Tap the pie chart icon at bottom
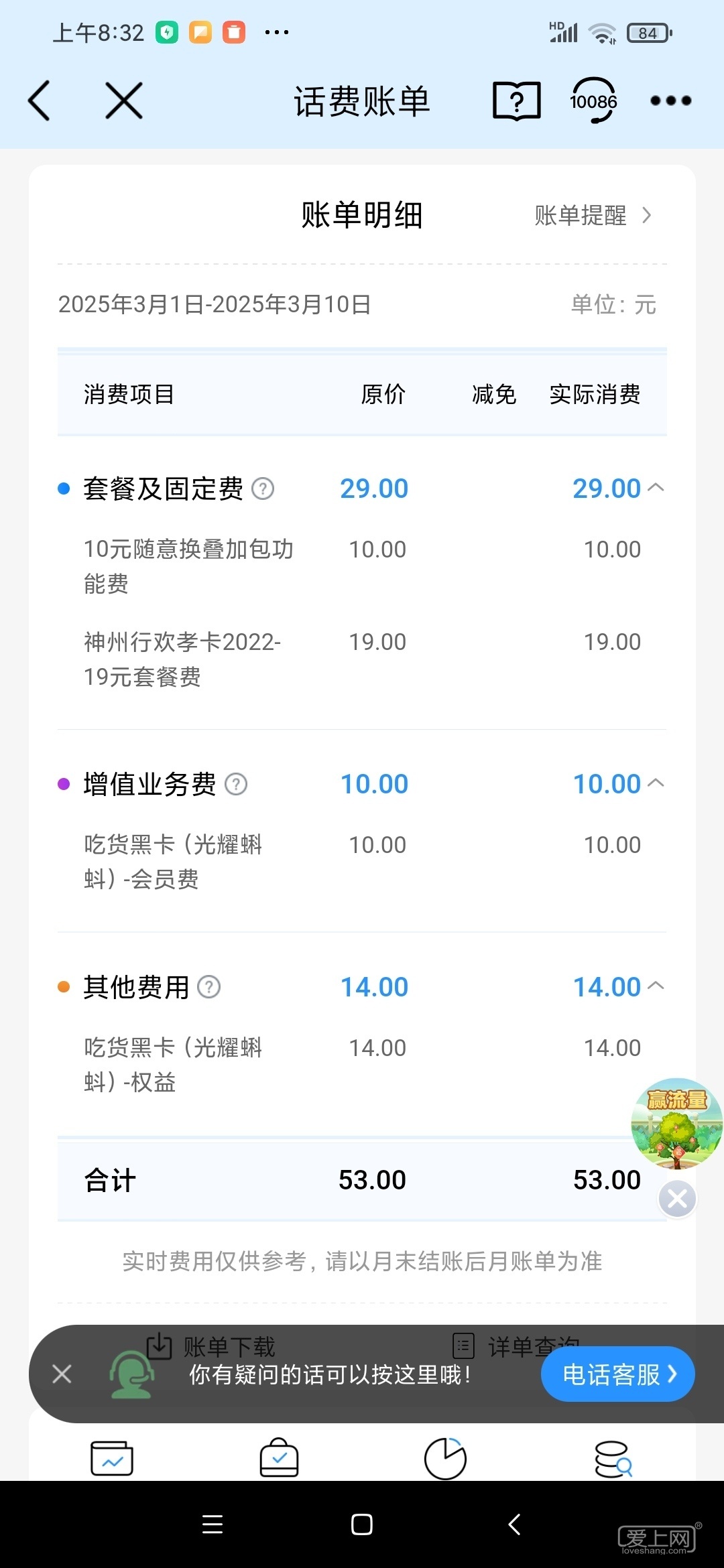The height and width of the screenshot is (1568, 724). click(445, 1458)
